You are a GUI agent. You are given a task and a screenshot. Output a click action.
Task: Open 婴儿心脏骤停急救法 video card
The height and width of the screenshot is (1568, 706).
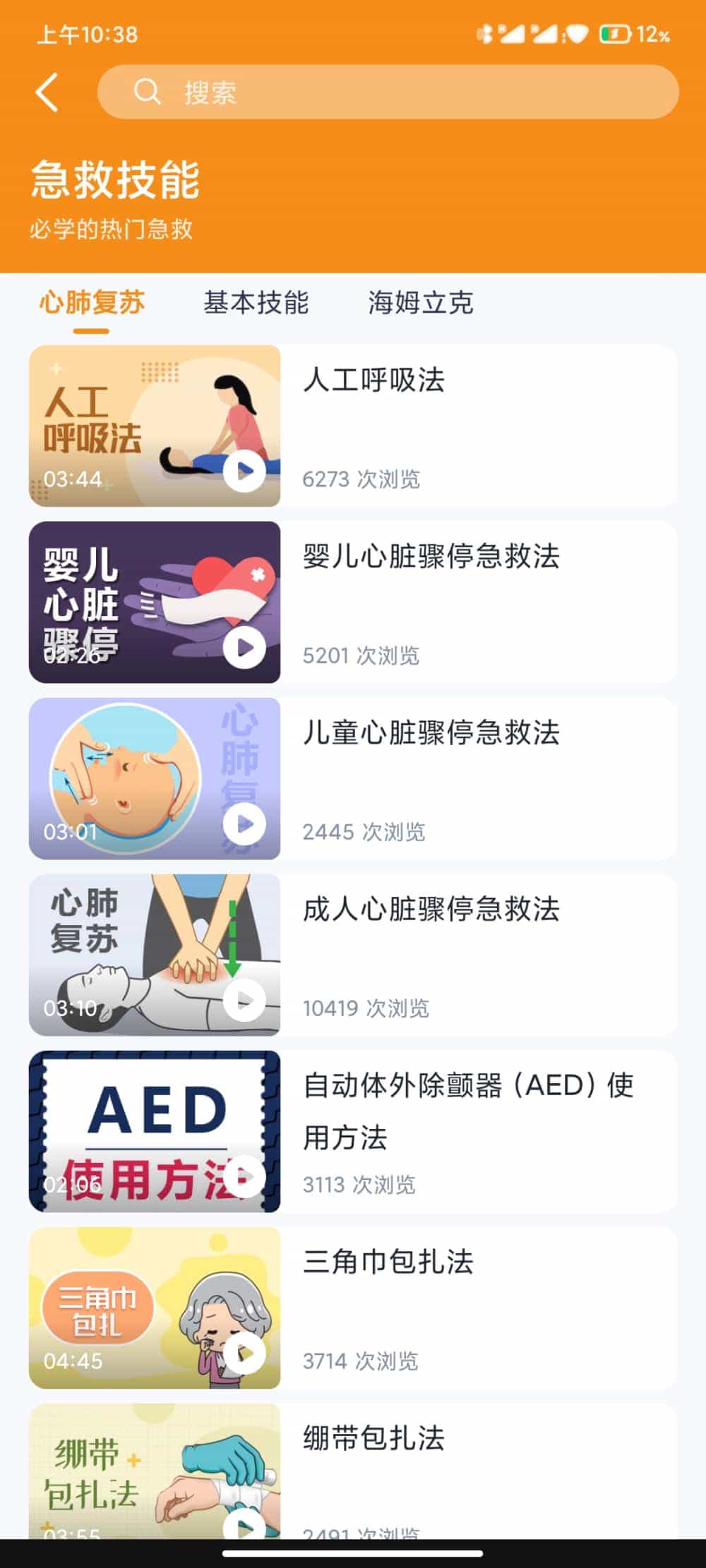[x=353, y=602]
